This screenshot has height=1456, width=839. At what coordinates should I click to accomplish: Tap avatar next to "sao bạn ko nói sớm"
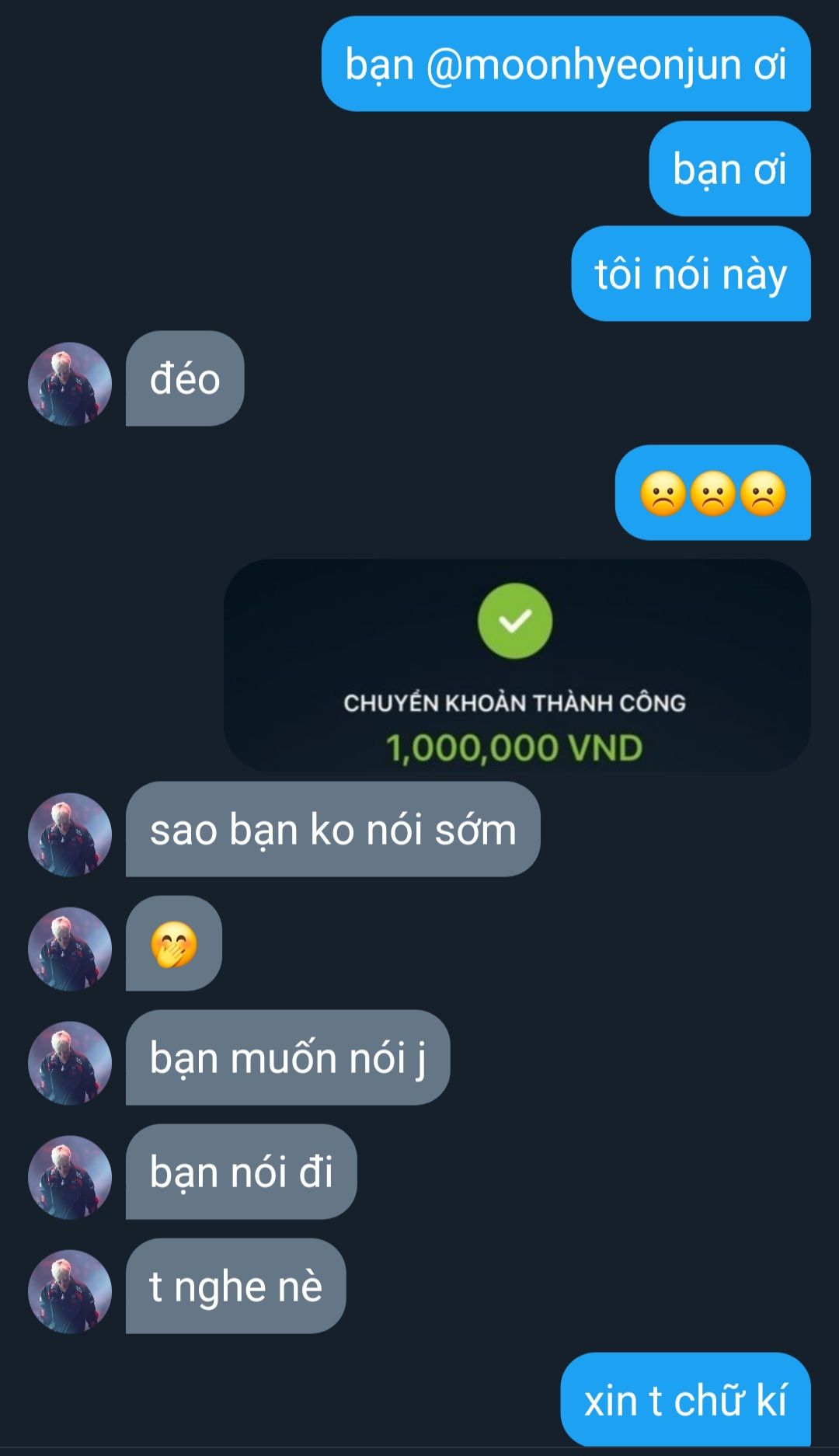70,834
